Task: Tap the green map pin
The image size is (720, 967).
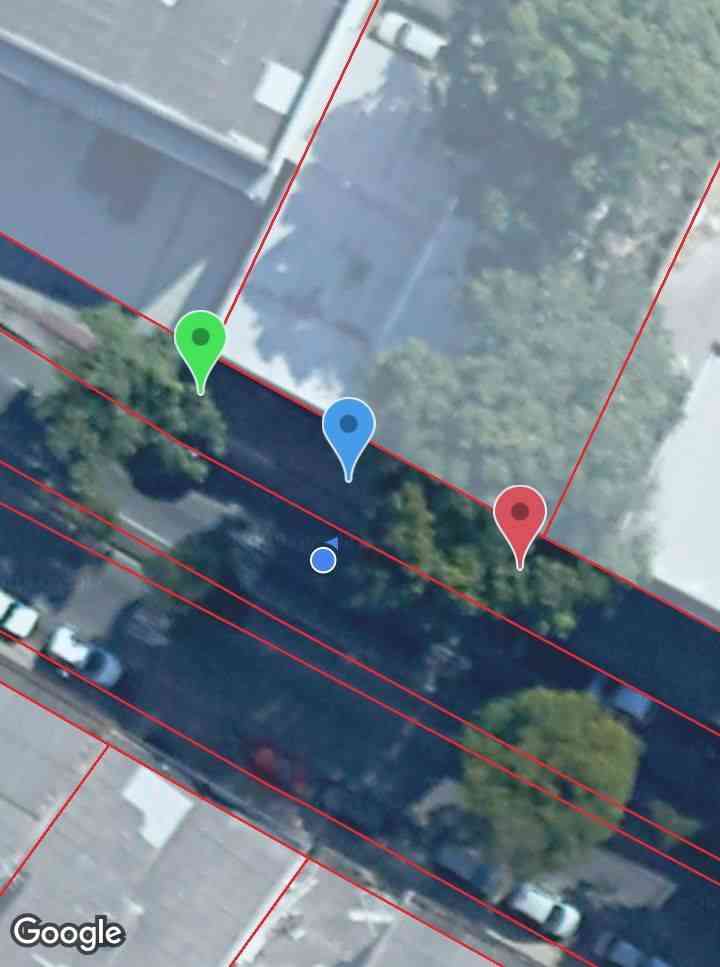Action: (200, 342)
